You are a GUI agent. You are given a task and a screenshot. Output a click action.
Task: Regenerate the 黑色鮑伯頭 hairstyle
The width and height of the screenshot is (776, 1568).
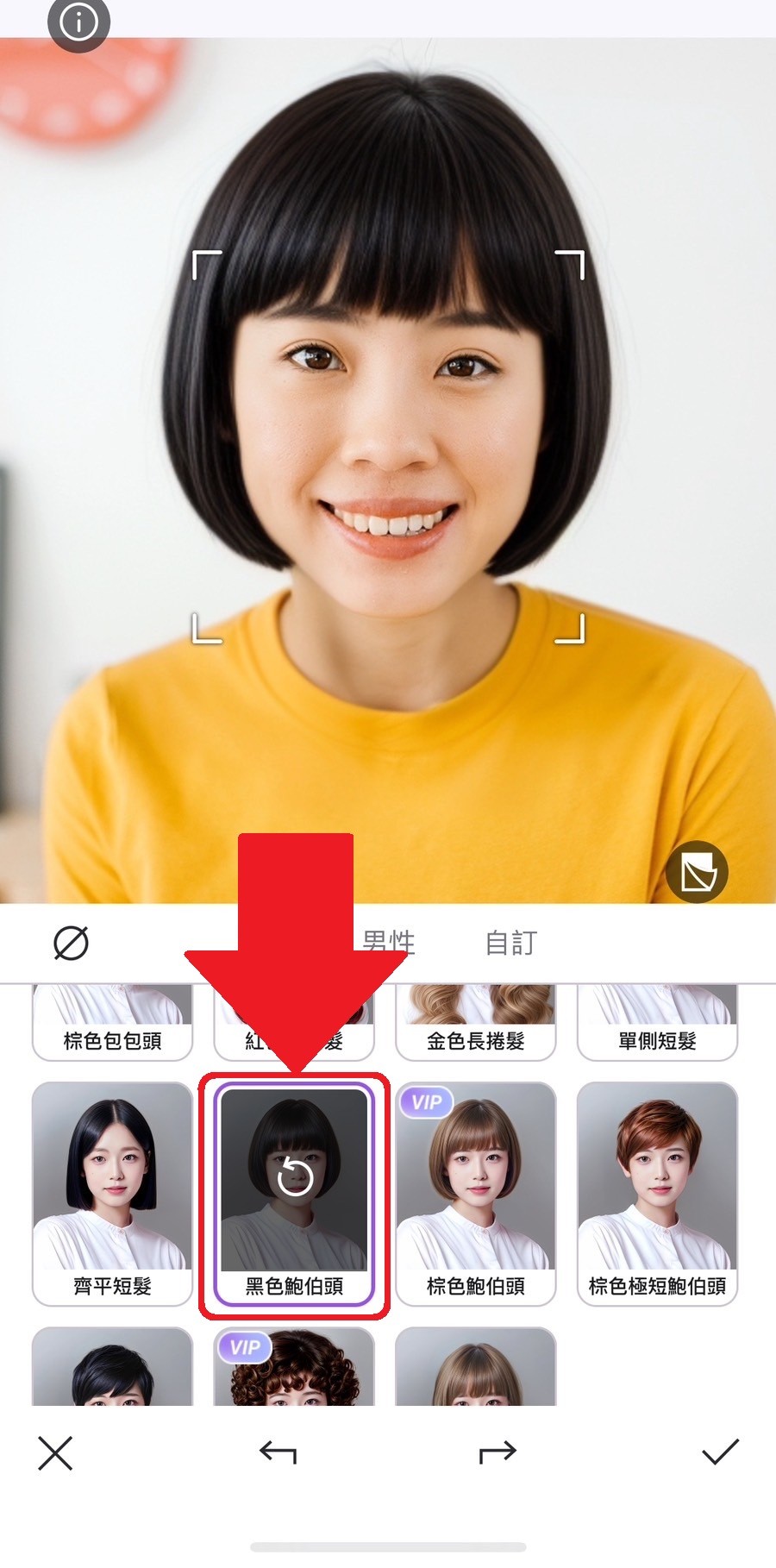pos(294,1176)
